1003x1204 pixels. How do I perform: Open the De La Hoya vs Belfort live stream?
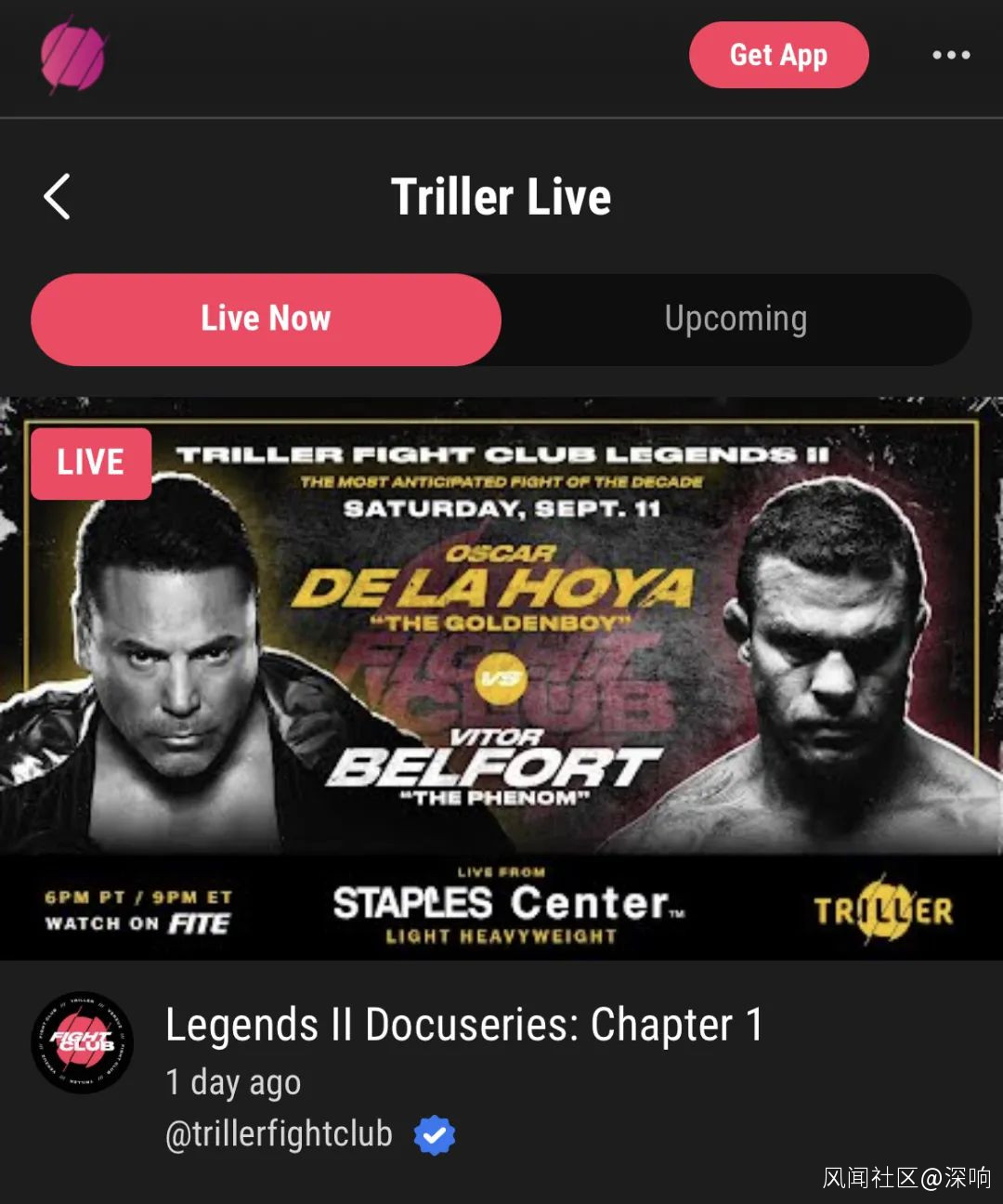pyautogui.click(x=501, y=678)
